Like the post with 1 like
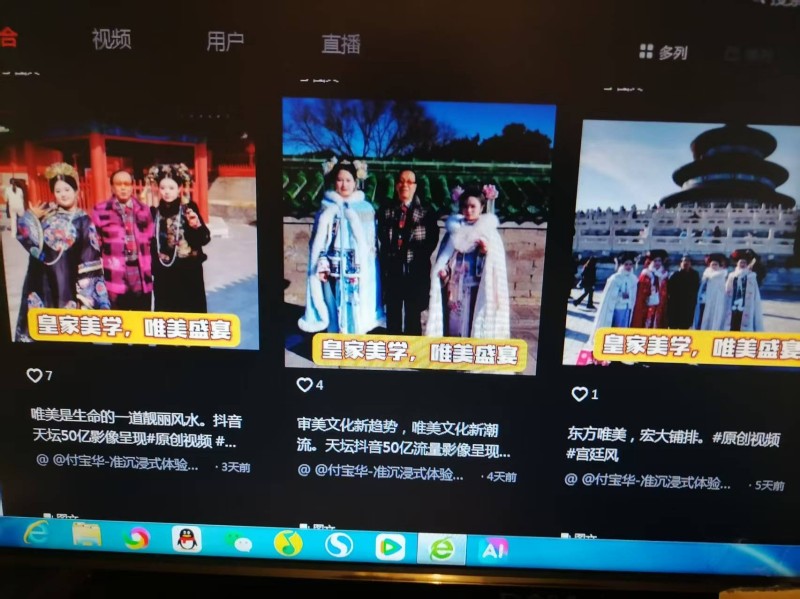This screenshot has height=599, width=800. pos(579,394)
